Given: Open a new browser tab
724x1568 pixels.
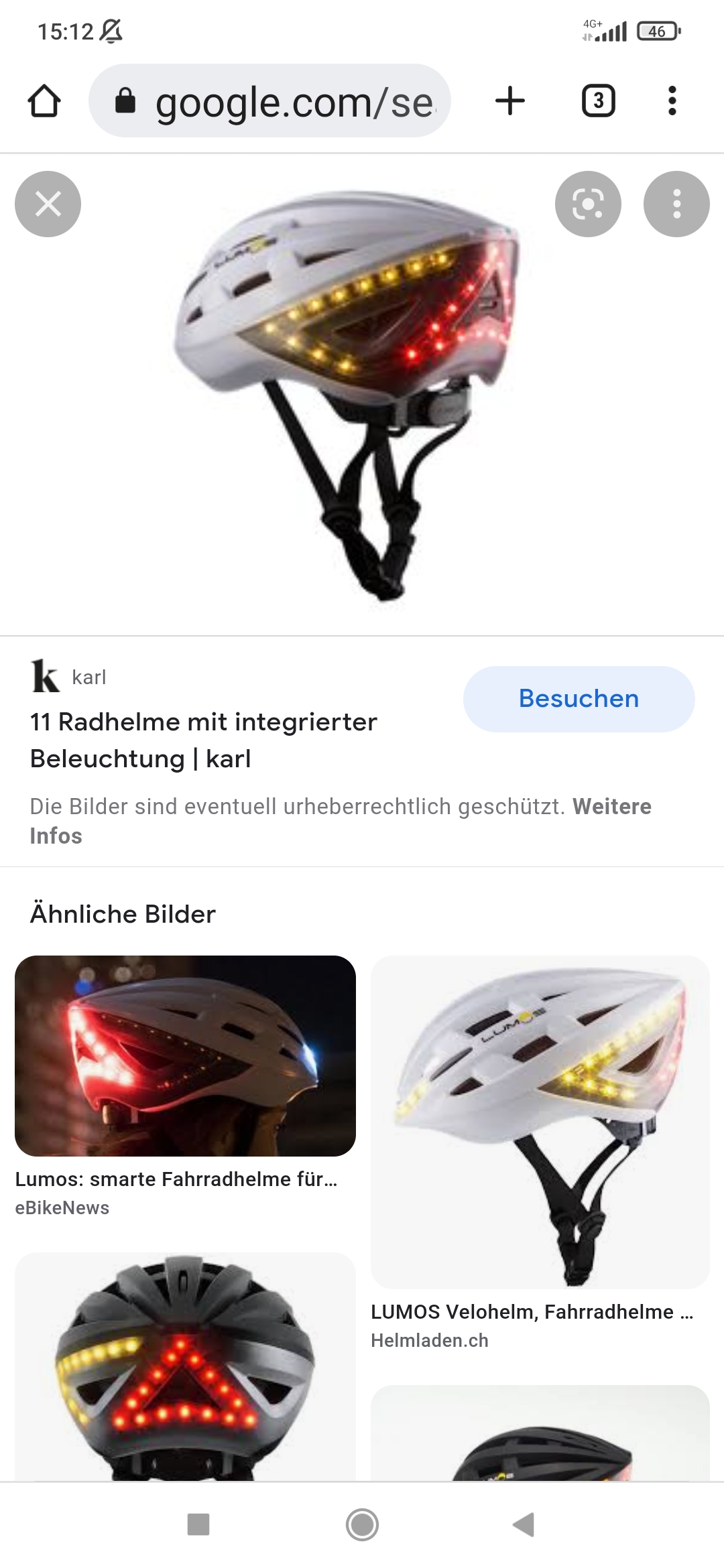Looking at the screenshot, I should click(510, 101).
